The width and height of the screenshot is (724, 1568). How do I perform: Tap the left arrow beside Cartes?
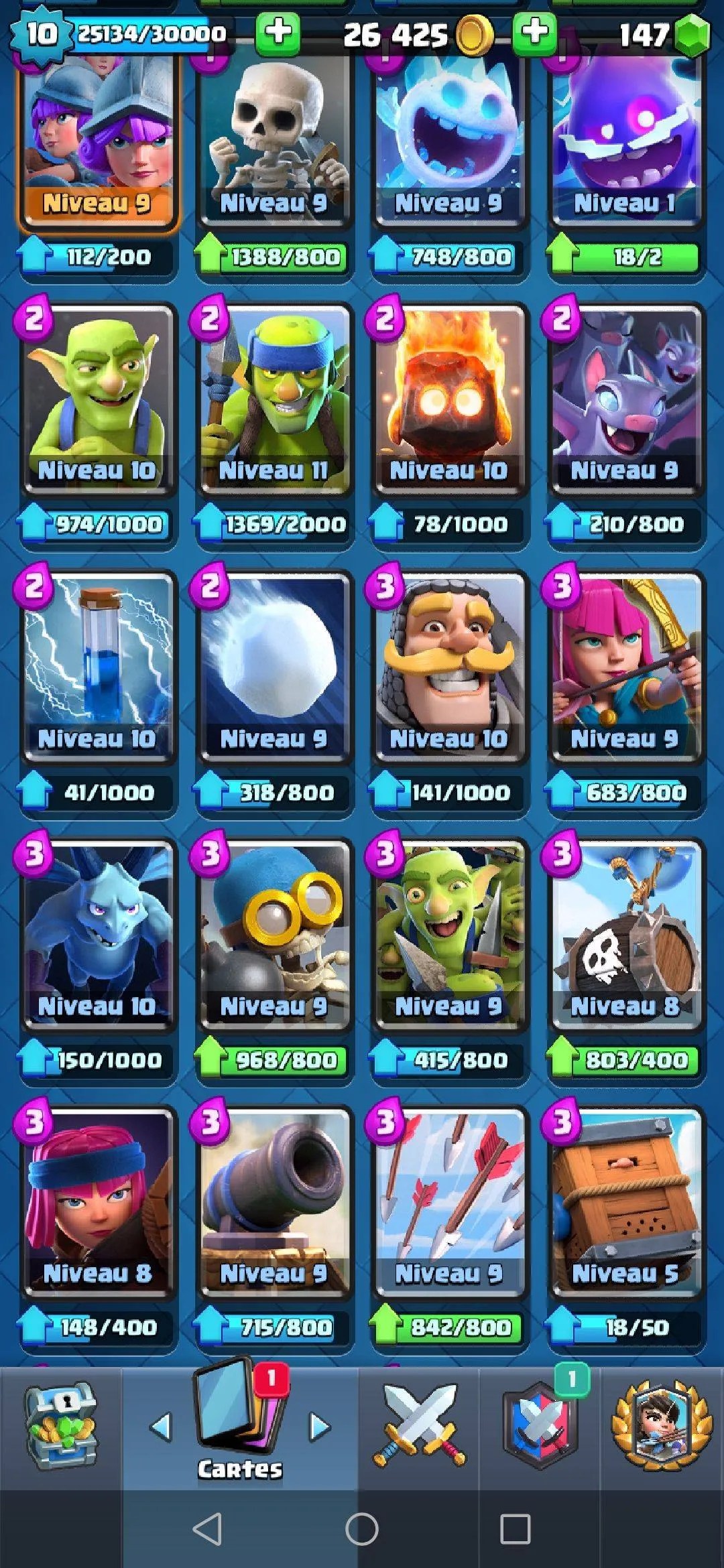[161, 1427]
